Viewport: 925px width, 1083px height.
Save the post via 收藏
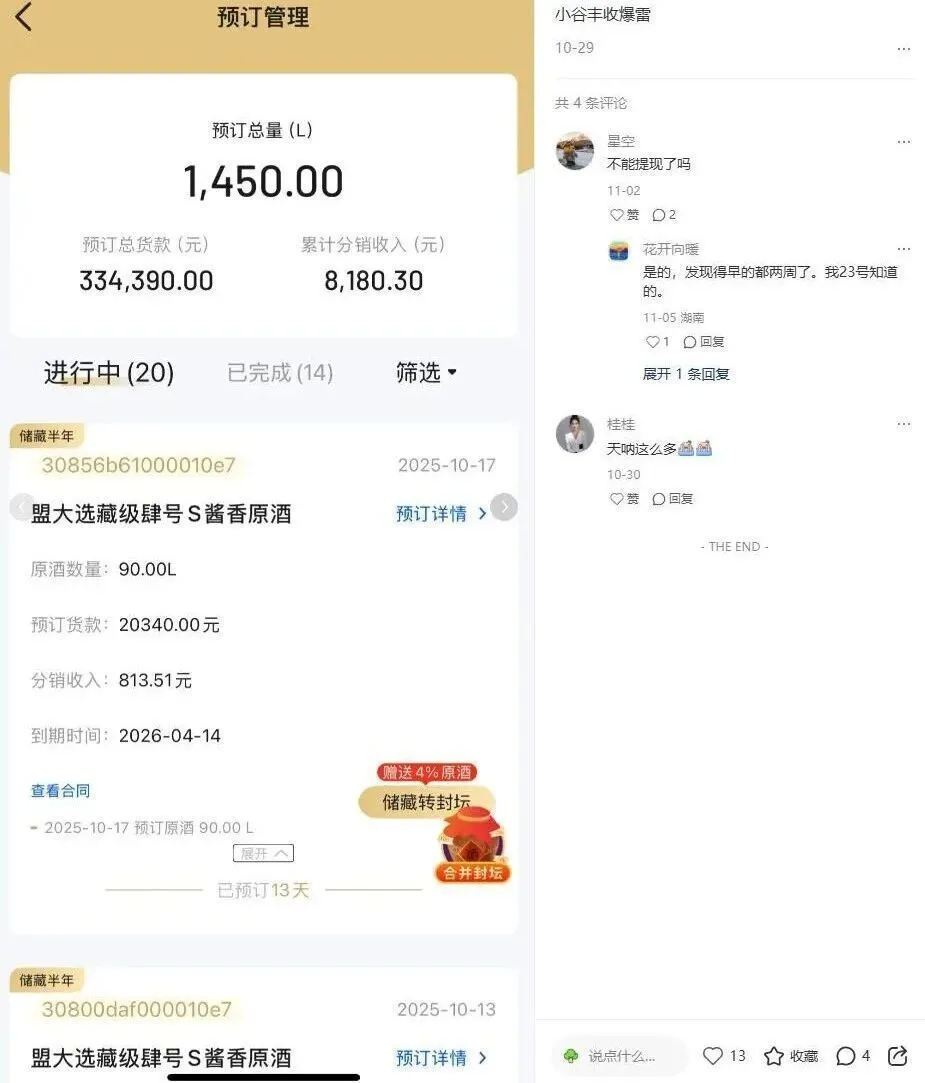(x=791, y=1056)
